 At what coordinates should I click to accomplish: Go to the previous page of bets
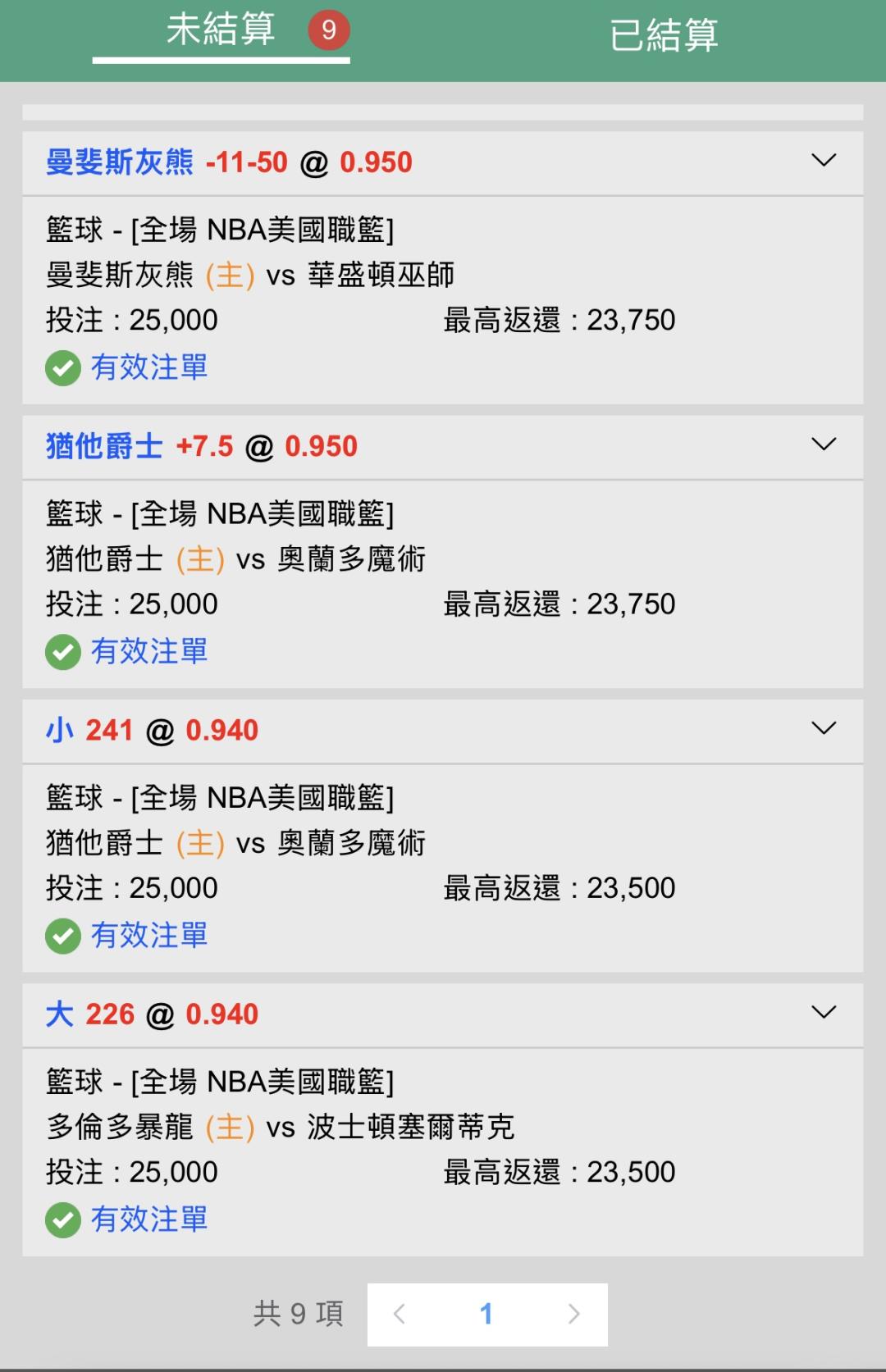click(400, 1315)
